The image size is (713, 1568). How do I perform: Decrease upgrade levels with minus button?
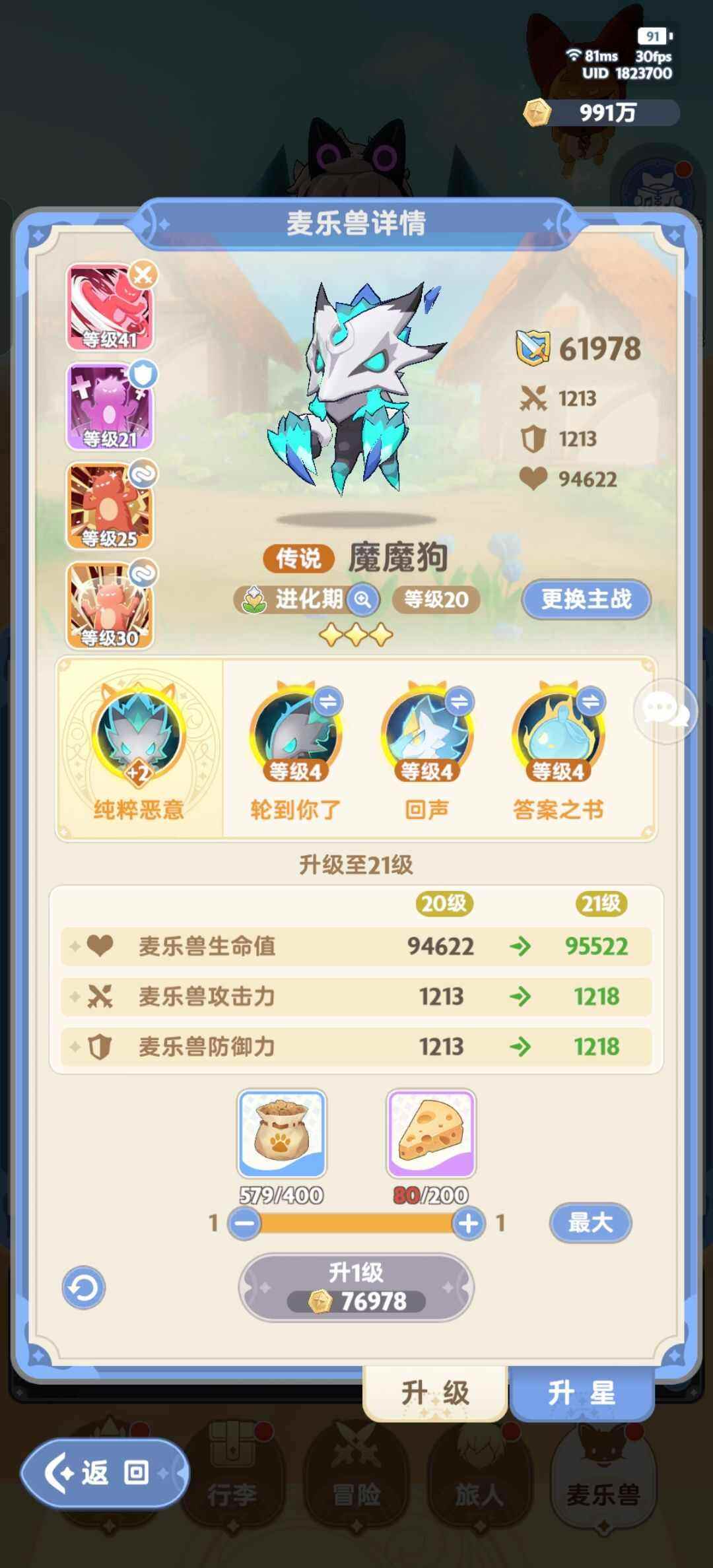(244, 1223)
